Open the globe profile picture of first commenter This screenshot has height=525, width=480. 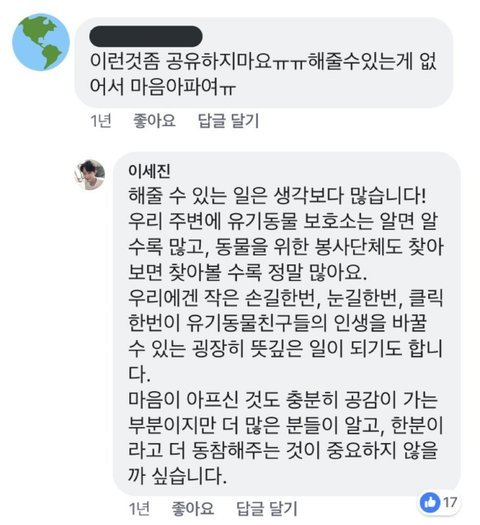pyautogui.click(x=41, y=42)
